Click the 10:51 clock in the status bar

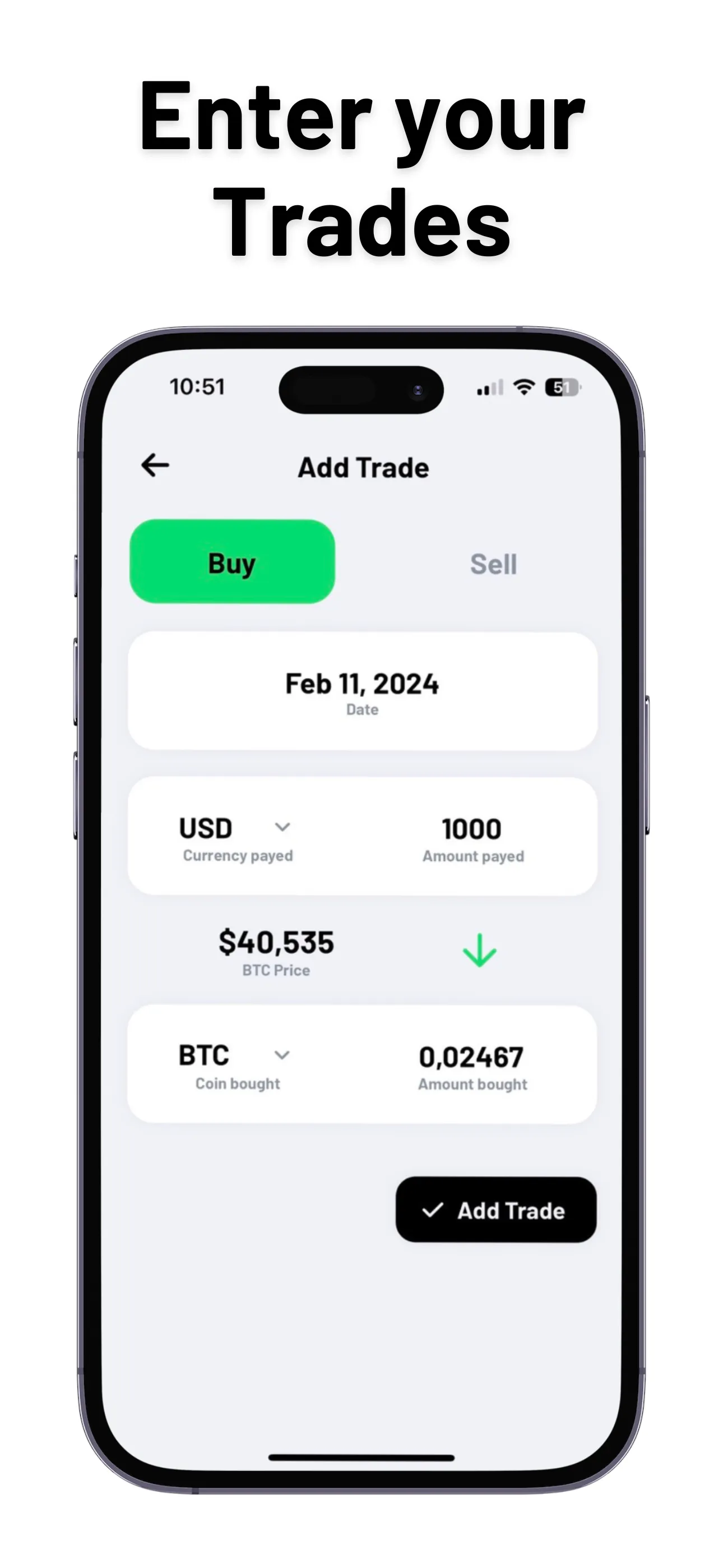pyautogui.click(x=198, y=386)
